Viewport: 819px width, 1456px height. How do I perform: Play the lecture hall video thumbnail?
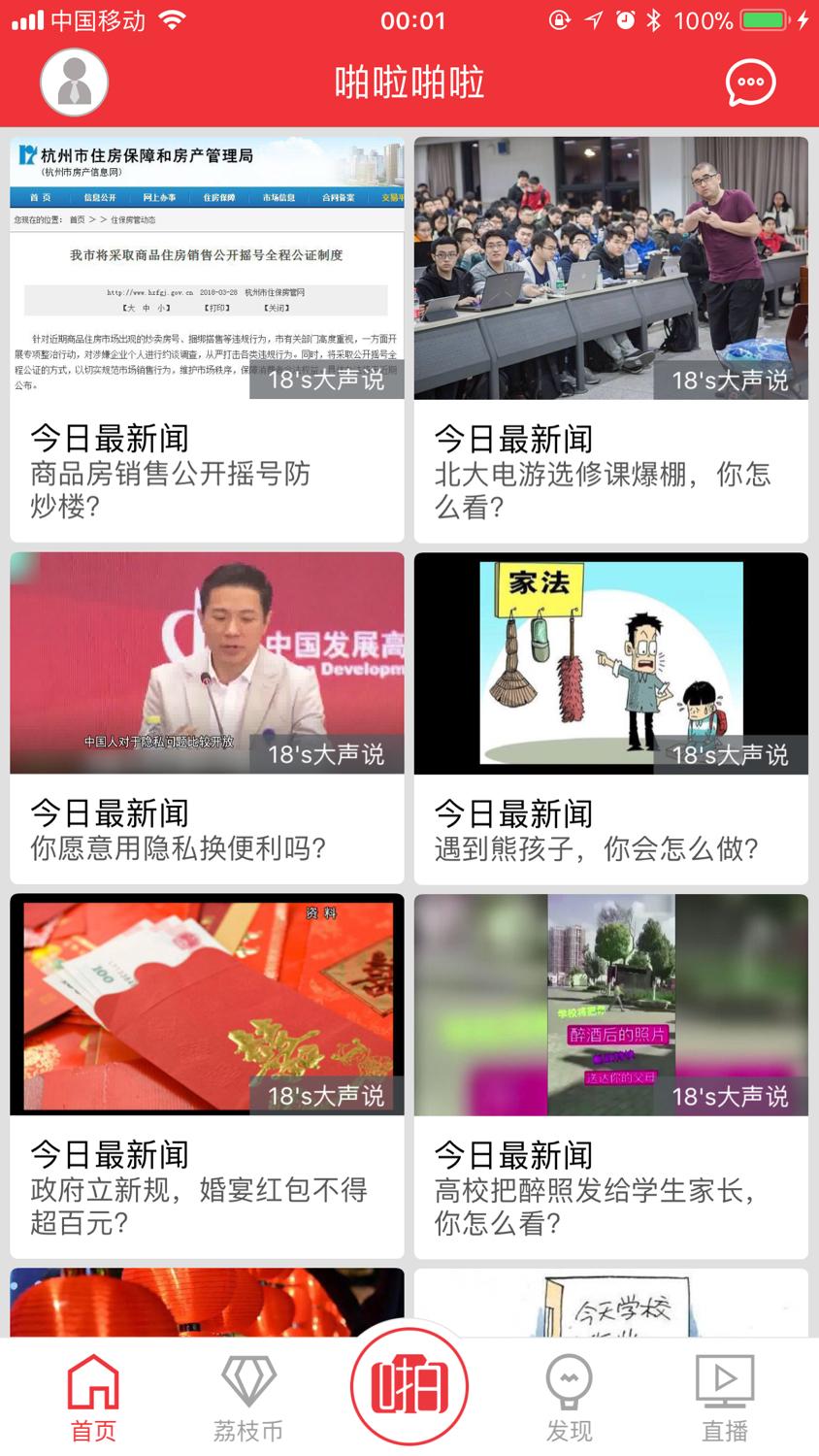[x=610, y=270]
